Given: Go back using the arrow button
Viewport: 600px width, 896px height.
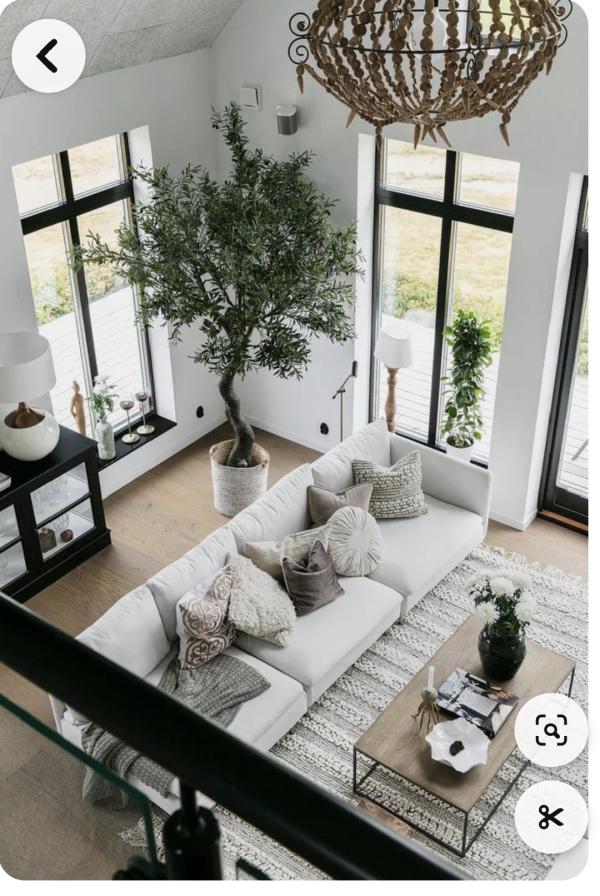Looking at the screenshot, I should pyautogui.click(x=48, y=56).
